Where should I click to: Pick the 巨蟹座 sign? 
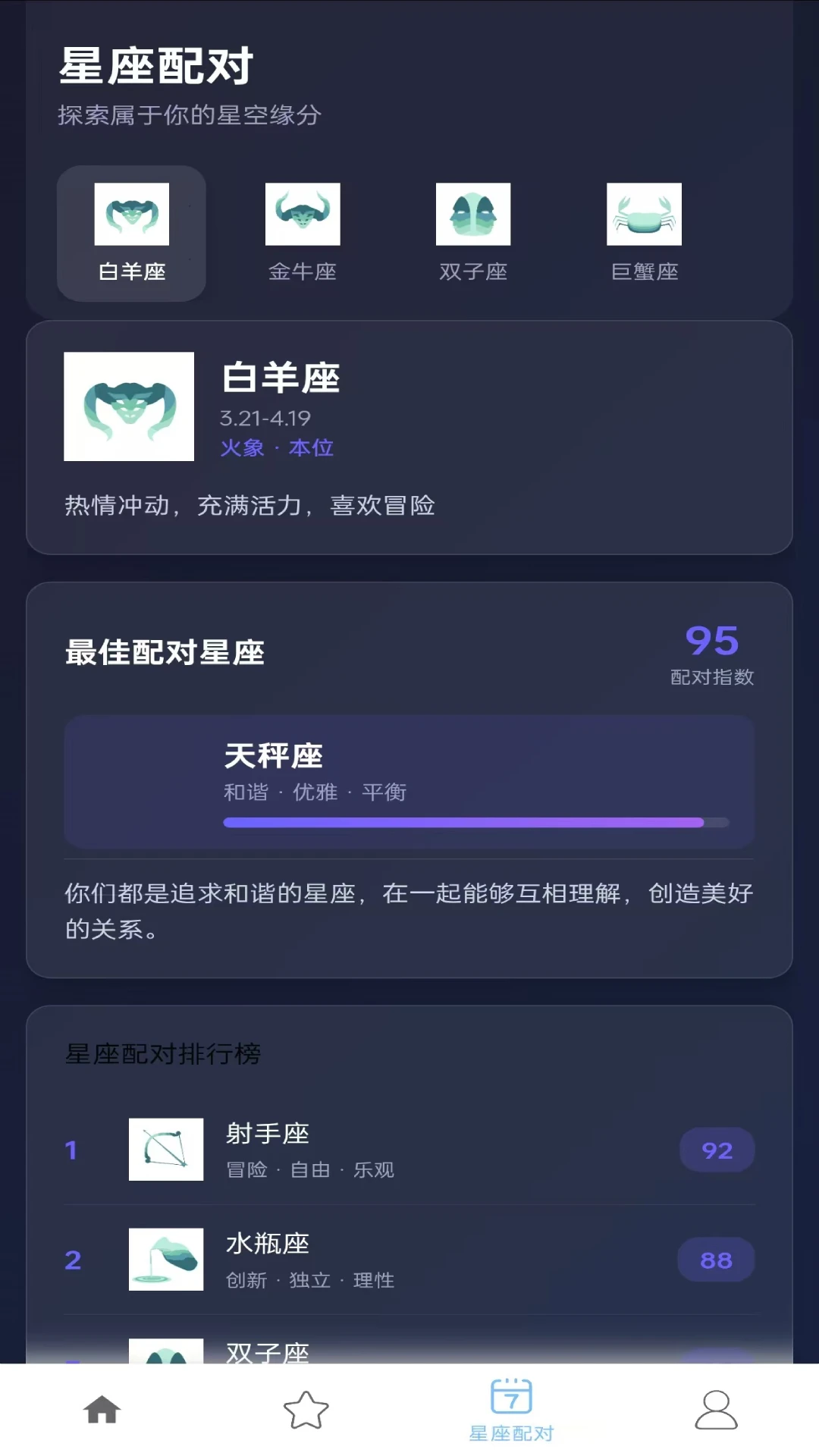[x=645, y=234]
